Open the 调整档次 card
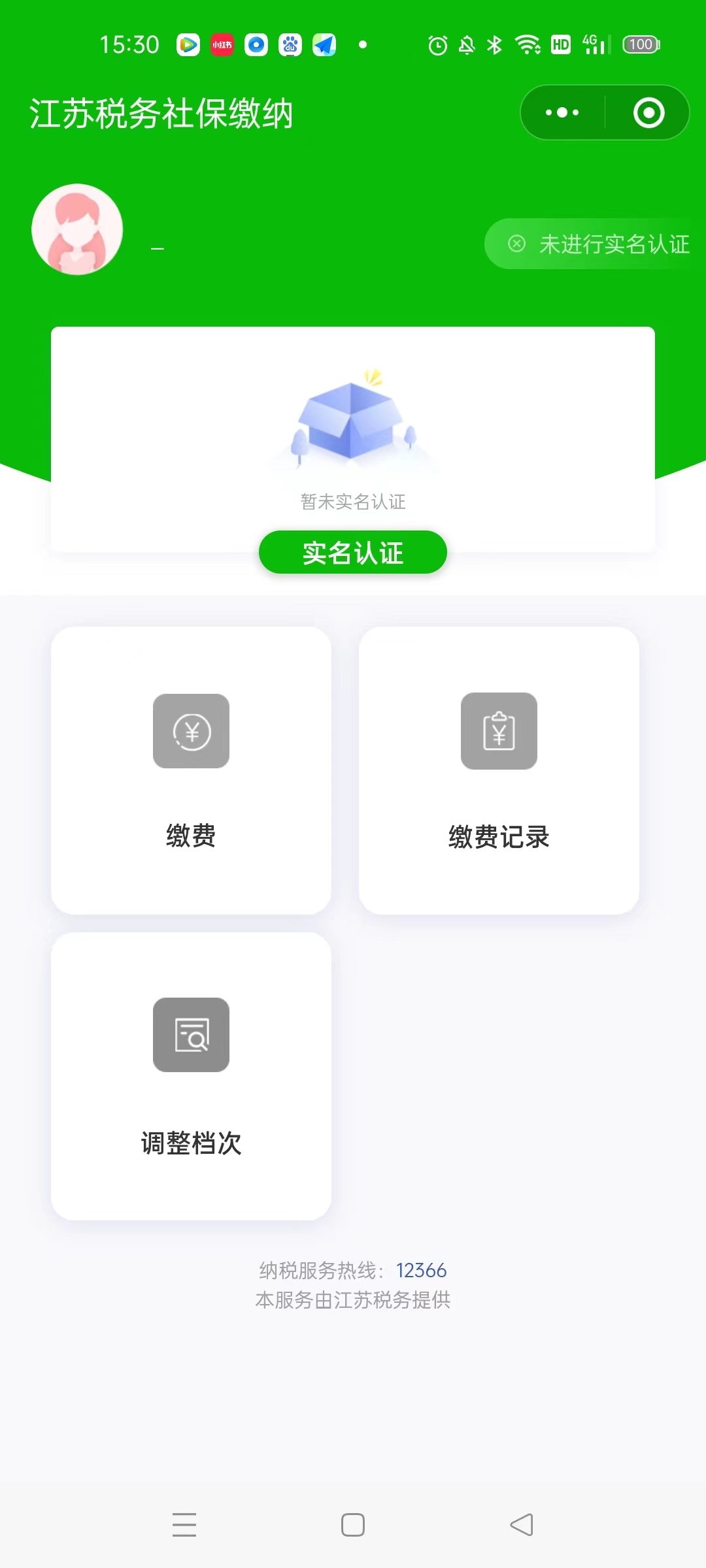706x1568 pixels. (x=191, y=1076)
